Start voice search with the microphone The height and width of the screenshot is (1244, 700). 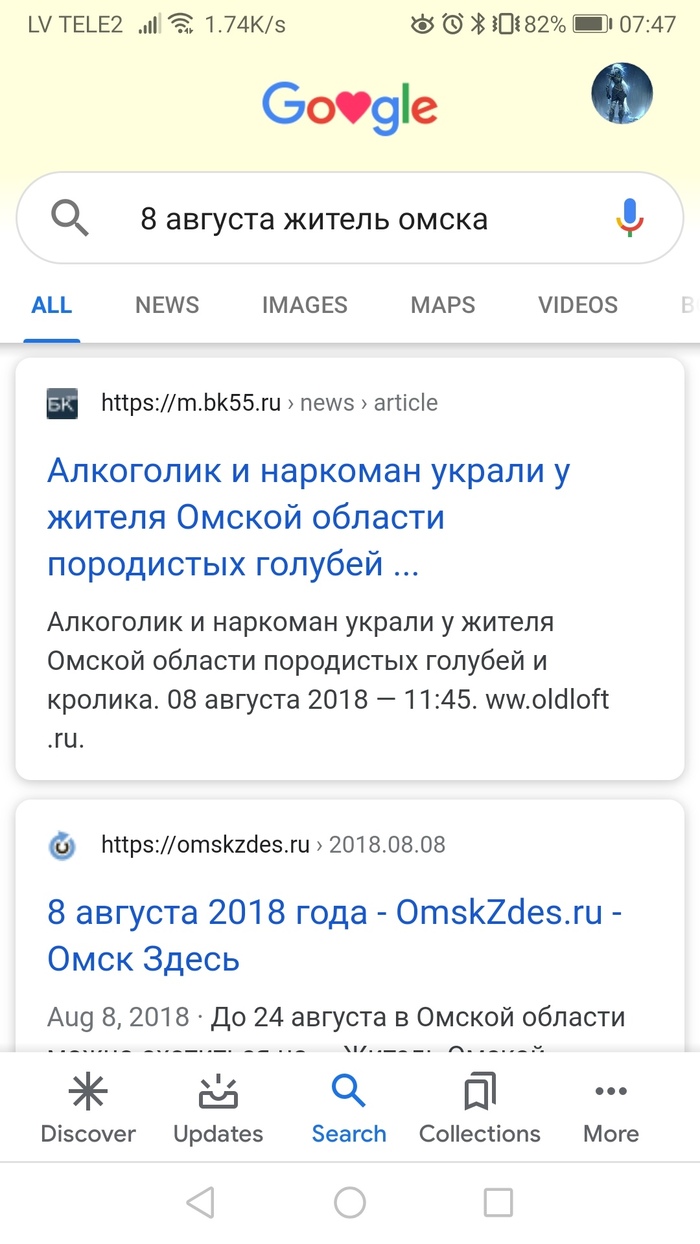(x=630, y=218)
